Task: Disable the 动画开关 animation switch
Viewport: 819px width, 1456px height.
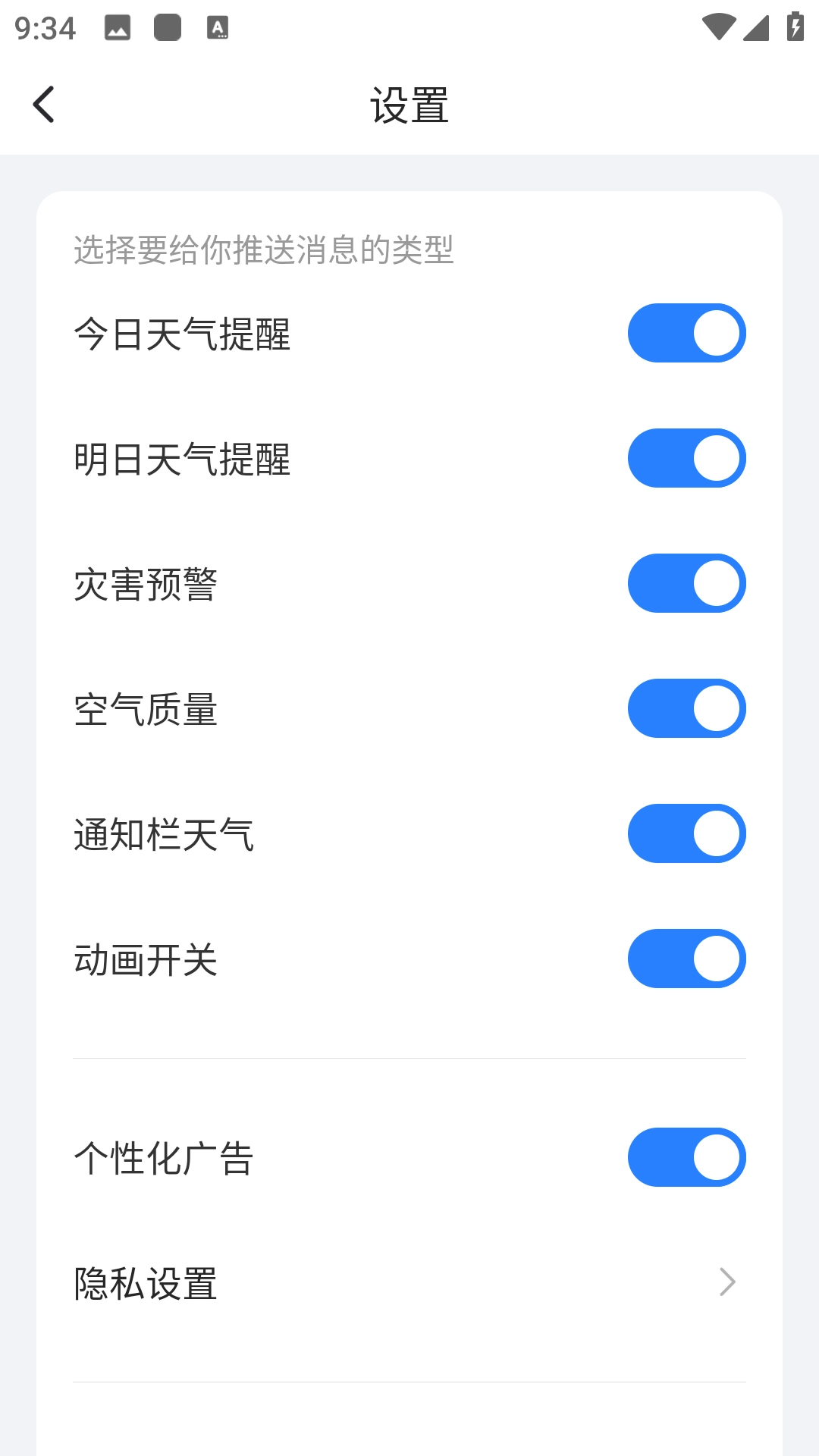Action: tap(686, 958)
